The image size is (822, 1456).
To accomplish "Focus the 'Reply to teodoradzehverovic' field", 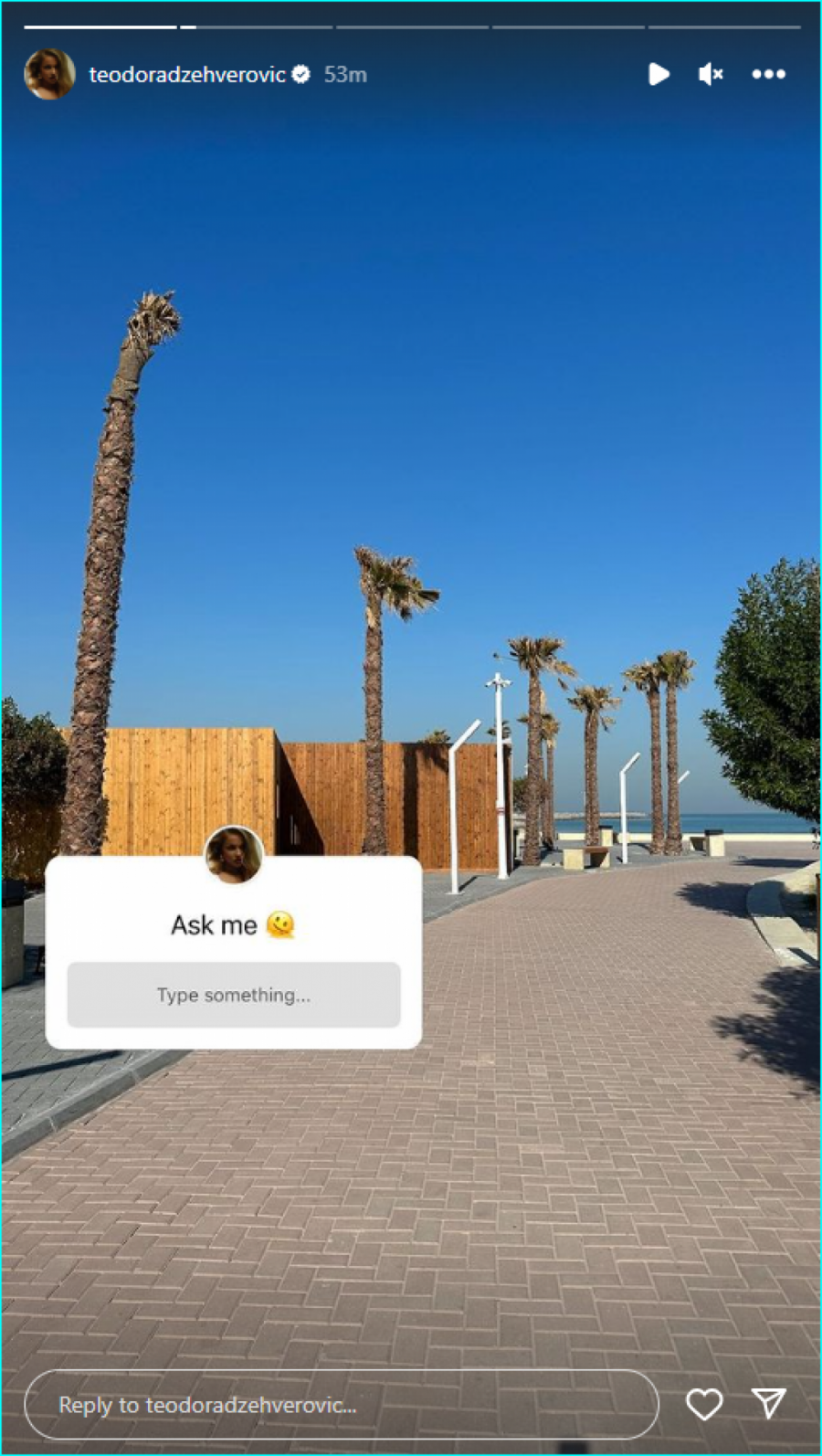I will 341,1405.
